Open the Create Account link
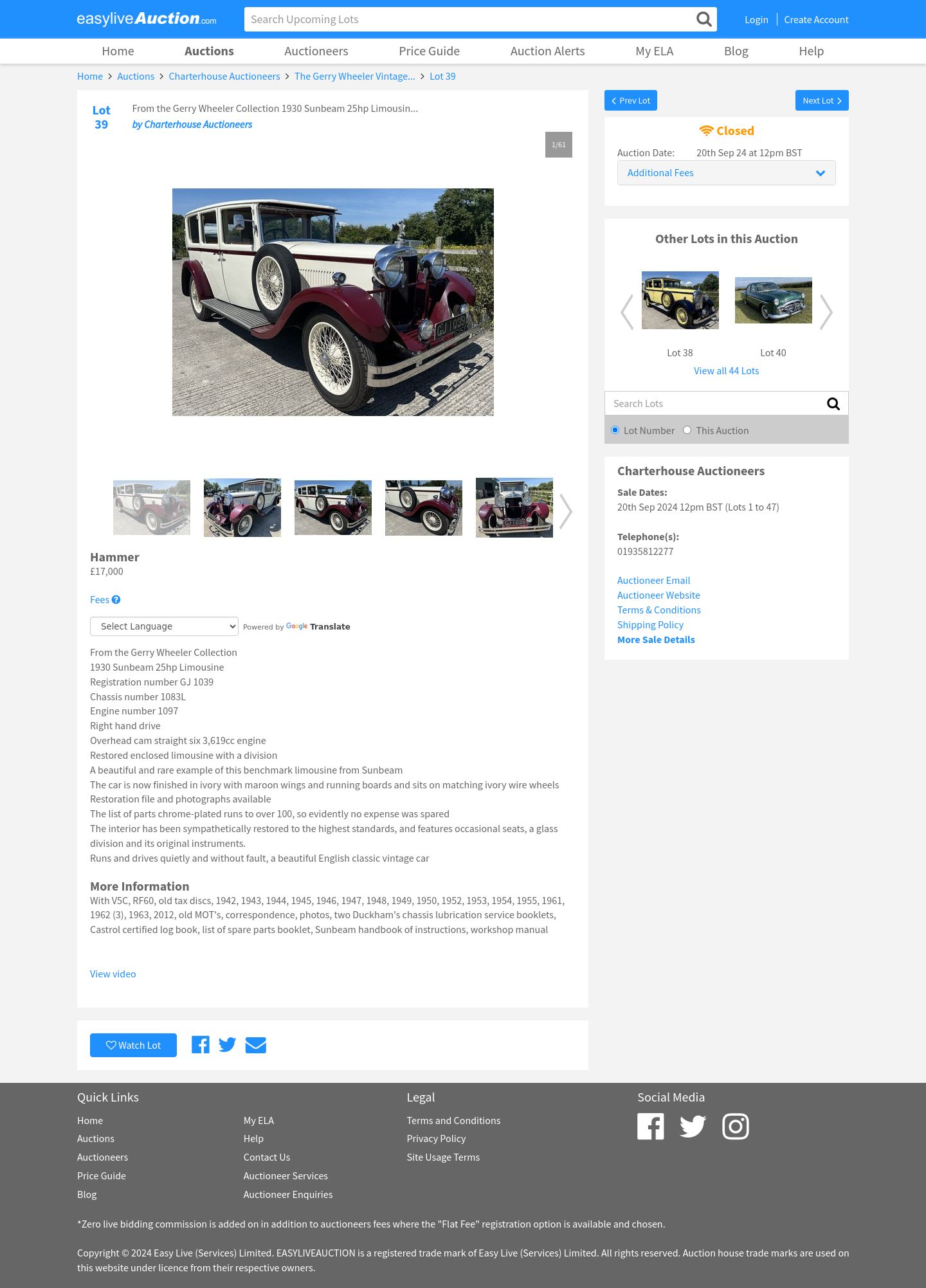Screen dimensions: 926x1288 tap(816, 20)
